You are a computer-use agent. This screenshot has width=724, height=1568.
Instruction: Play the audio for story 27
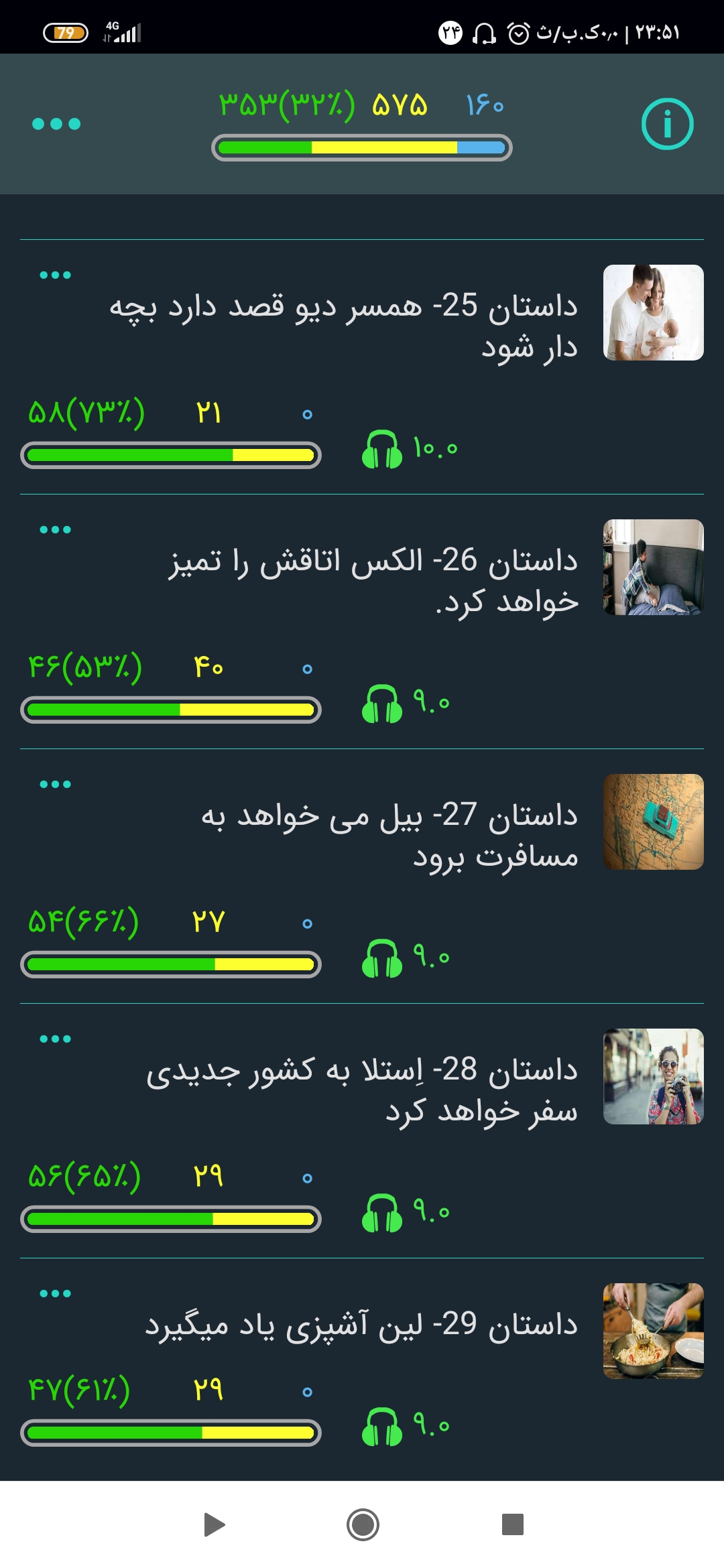click(382, 958)
